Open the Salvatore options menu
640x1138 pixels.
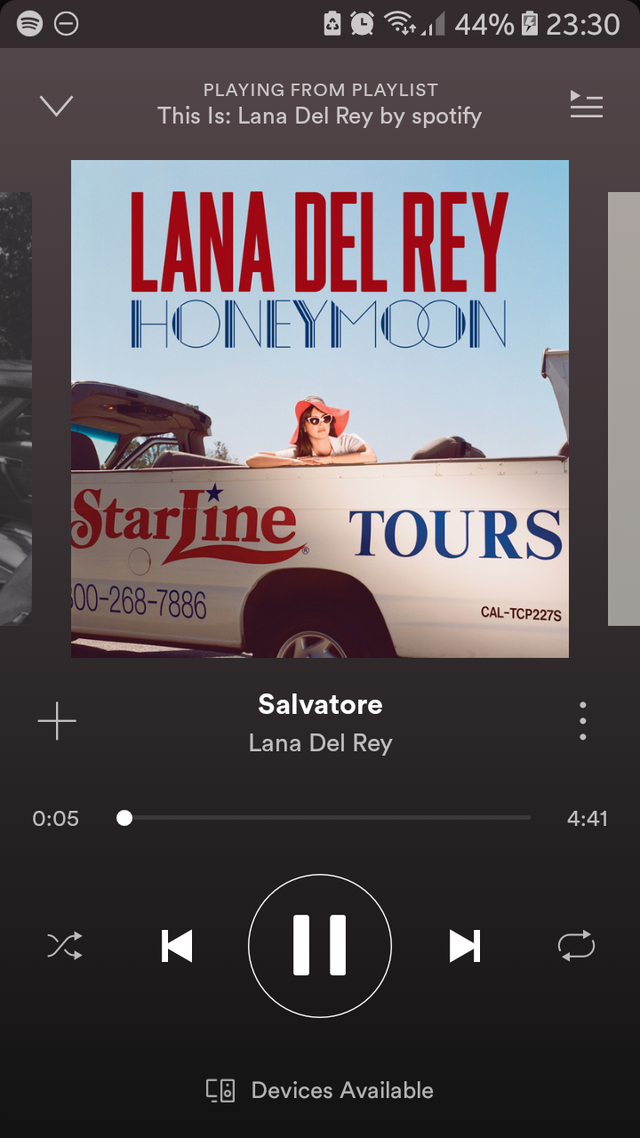tap(583, 721)
